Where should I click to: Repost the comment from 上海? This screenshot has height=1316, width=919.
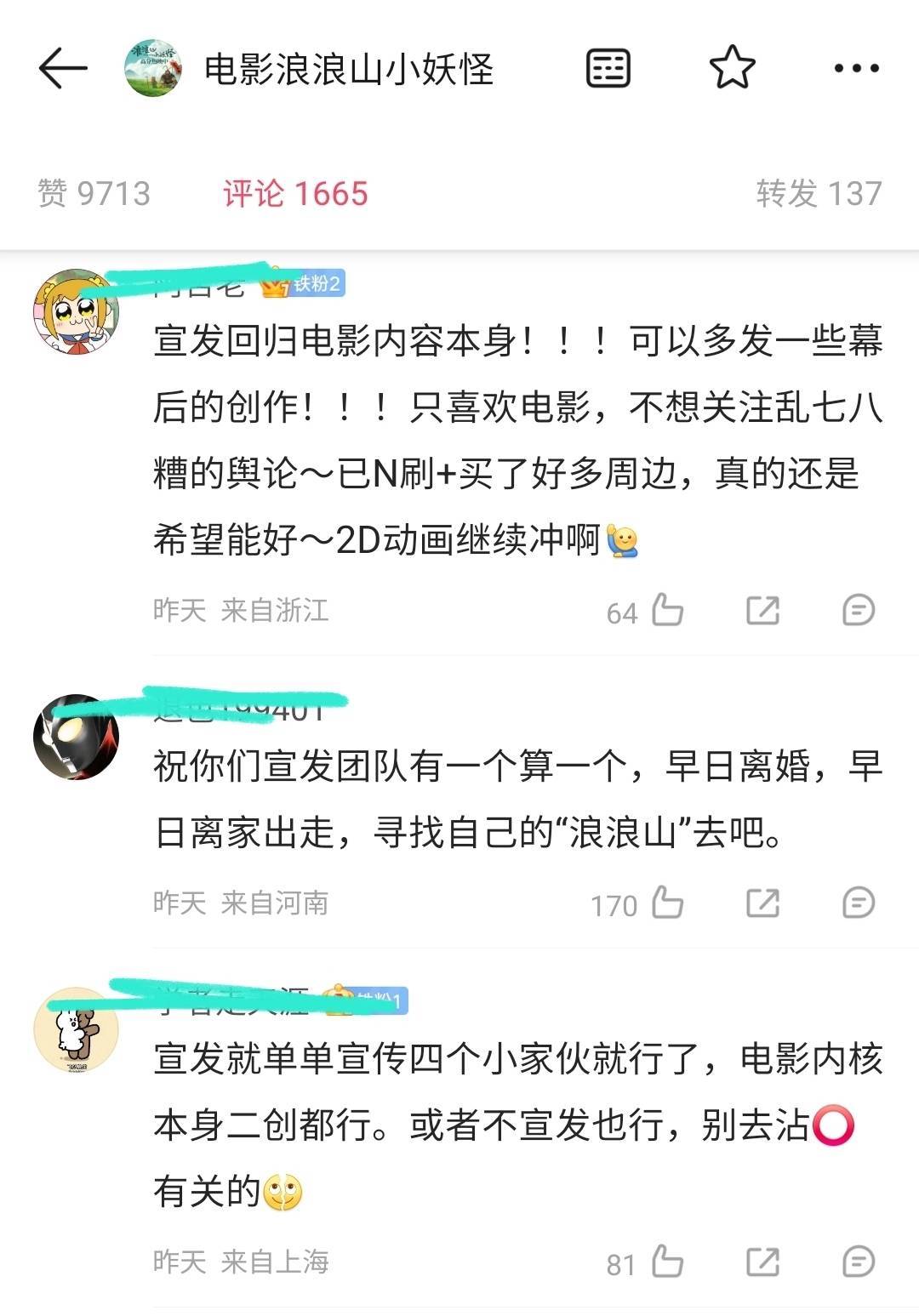[762, 1262]
